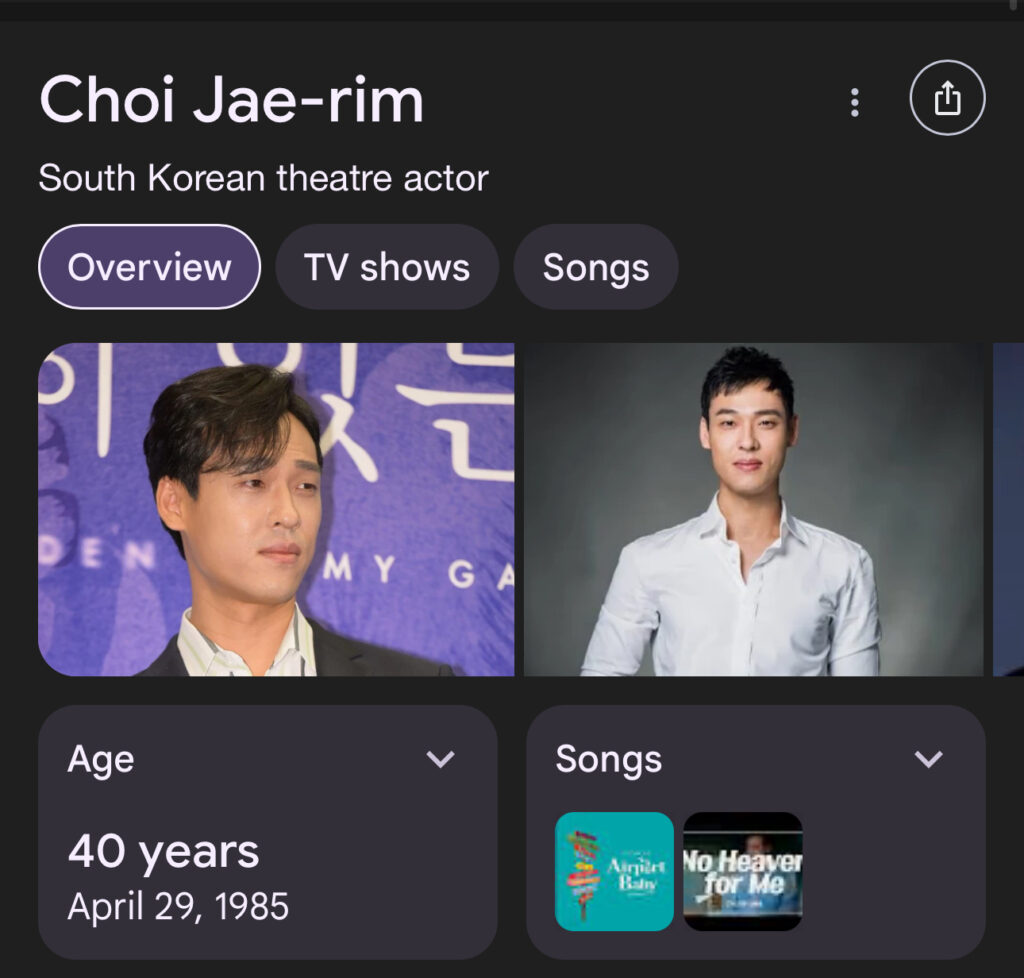
Task: Open the No Heaven for Me song
Action: 743,871
